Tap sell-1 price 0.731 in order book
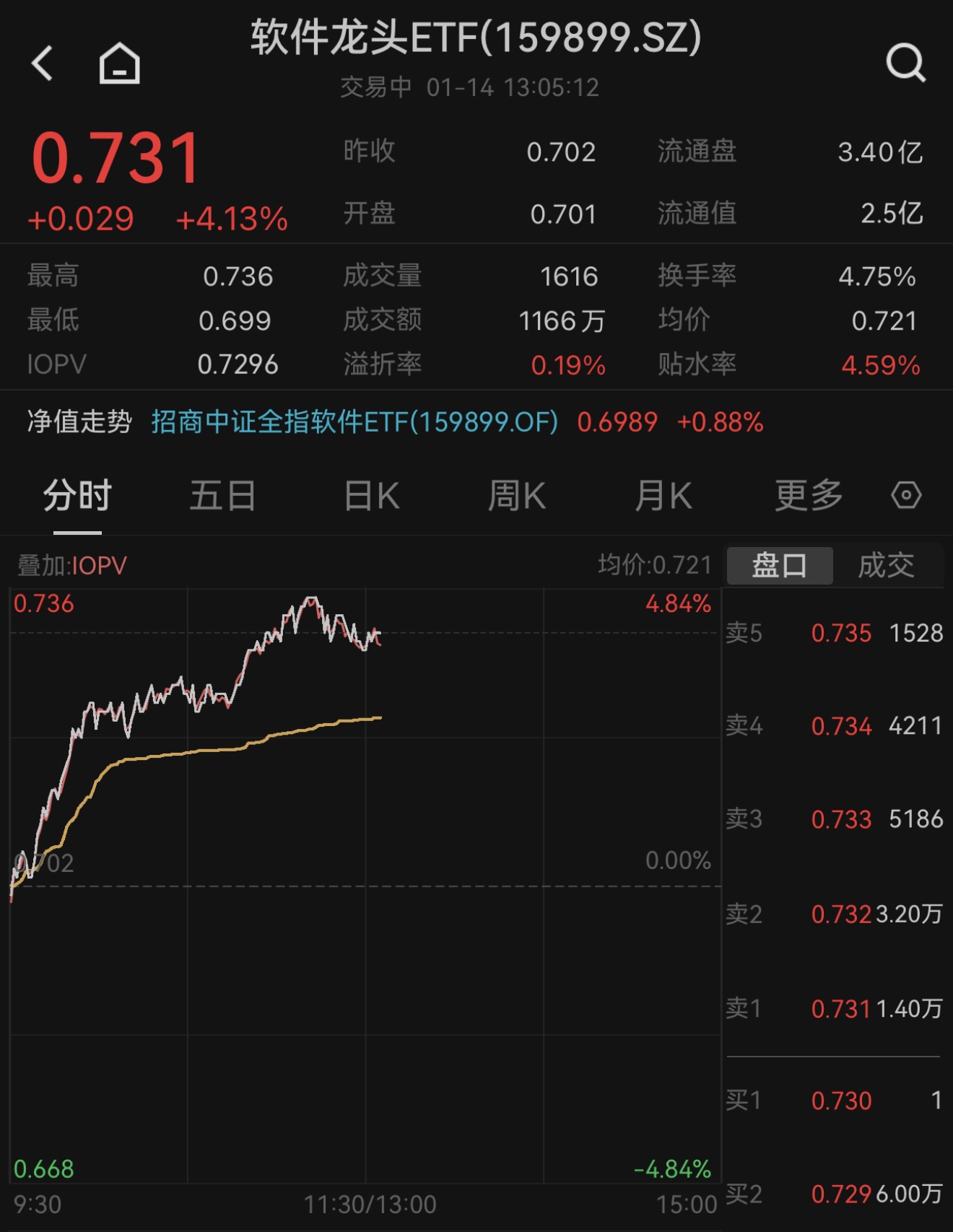 (x=840, y=1010)
